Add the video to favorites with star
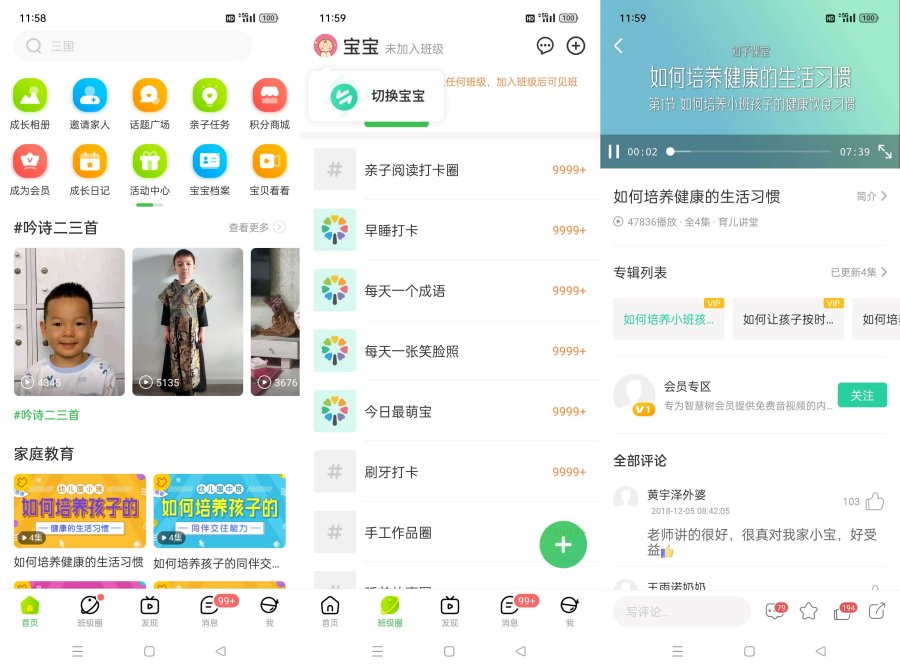 (808, 611)
